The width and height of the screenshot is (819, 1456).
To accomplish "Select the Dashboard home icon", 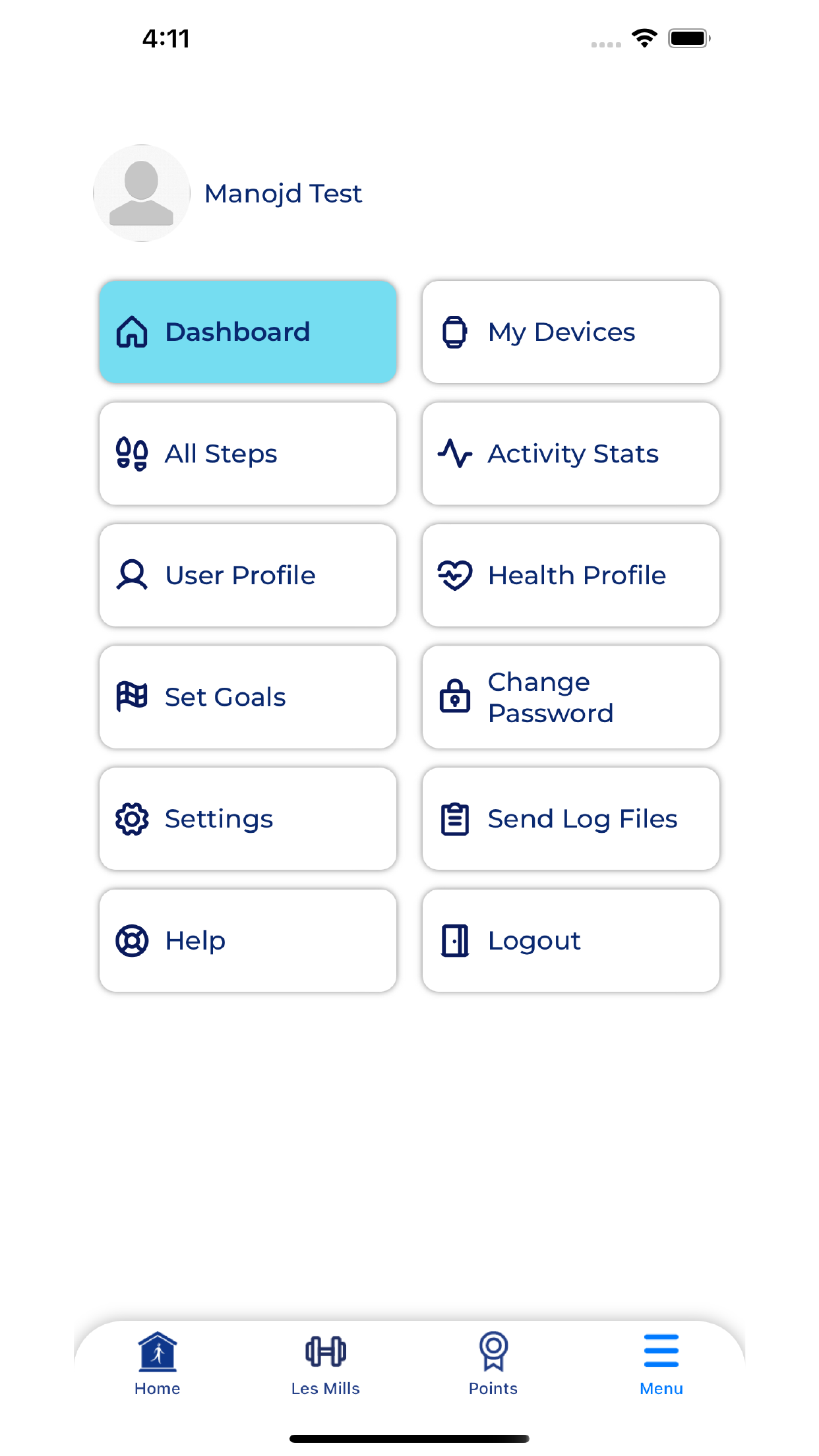I will 131,332.
